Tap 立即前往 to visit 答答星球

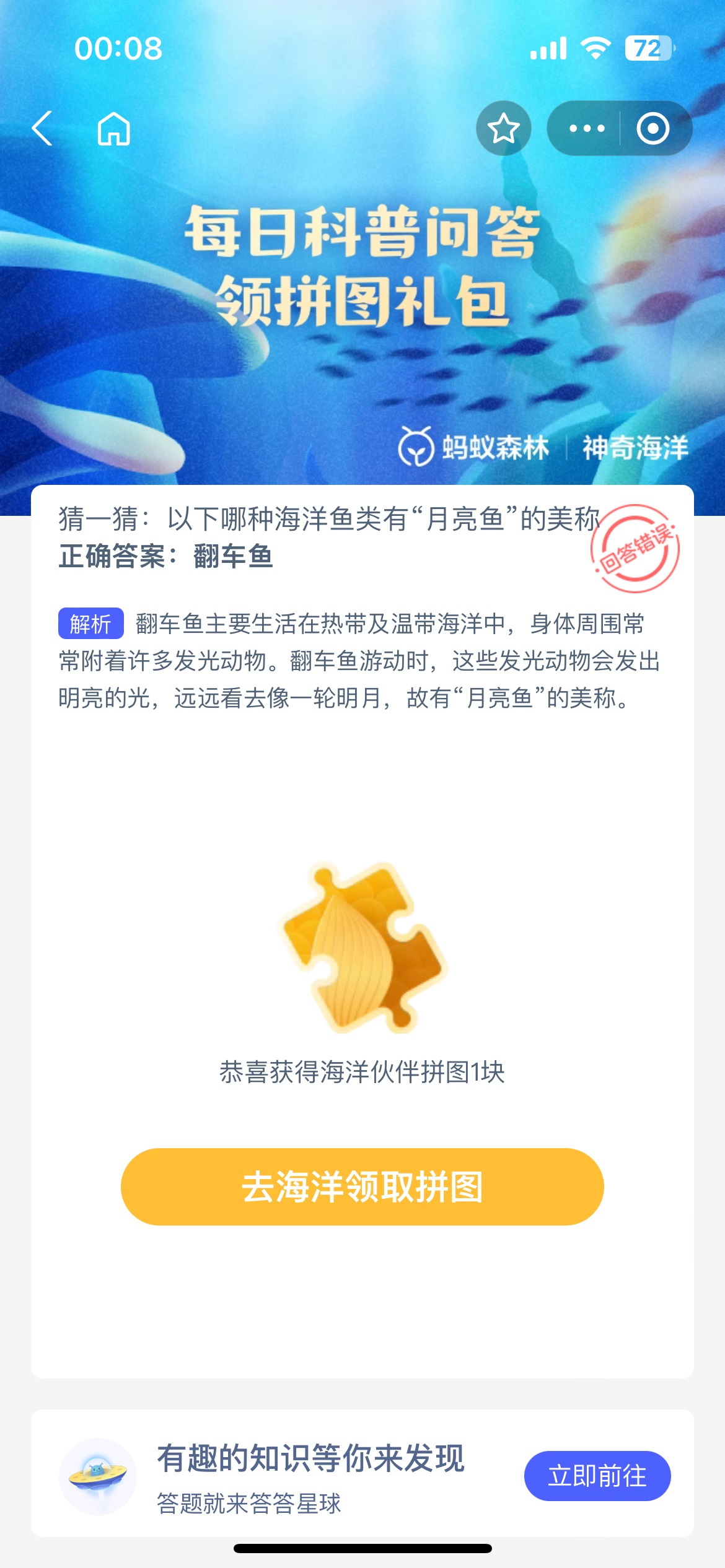[597, 1476]
